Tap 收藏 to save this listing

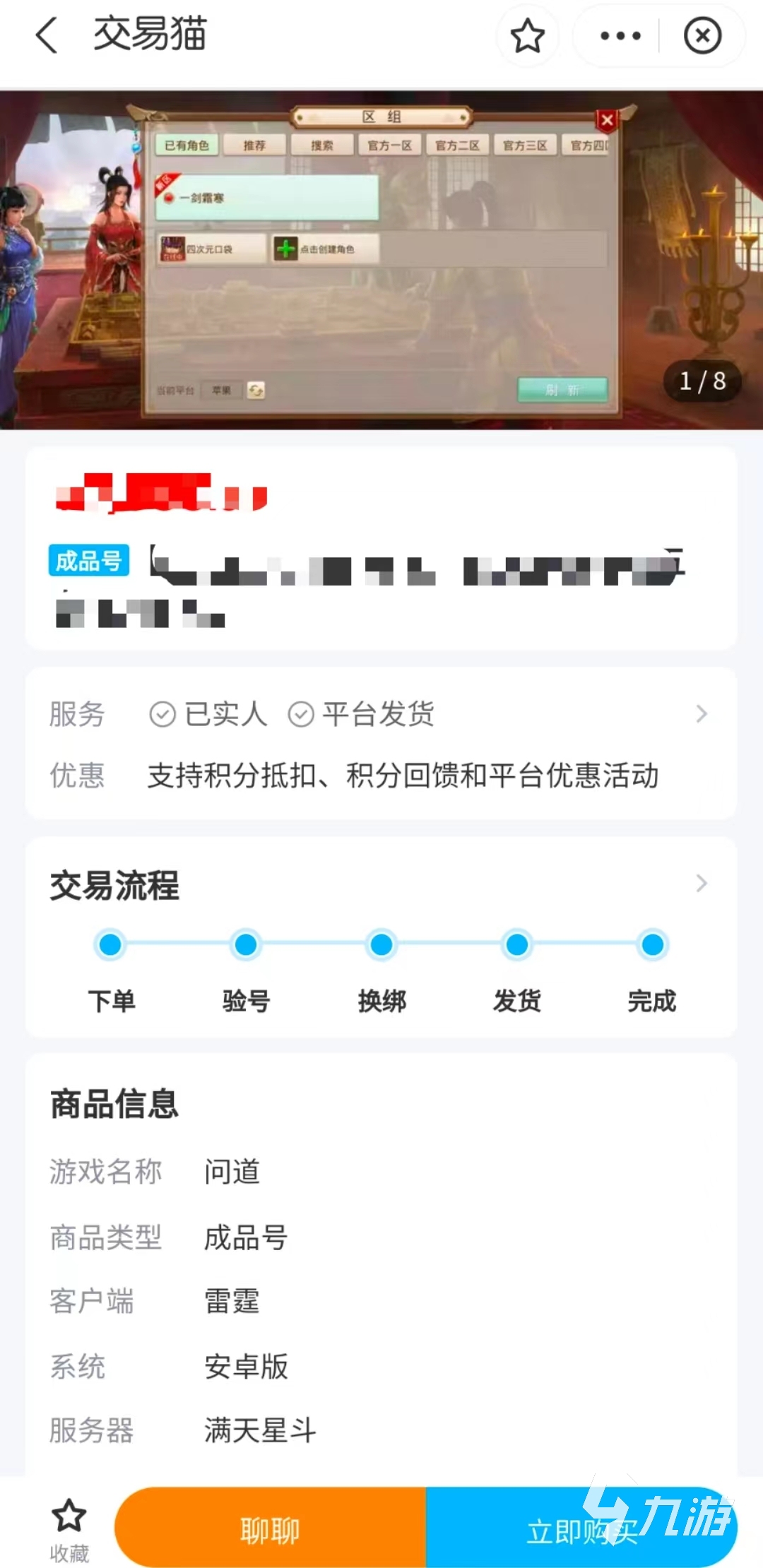tap(69, 1530)
